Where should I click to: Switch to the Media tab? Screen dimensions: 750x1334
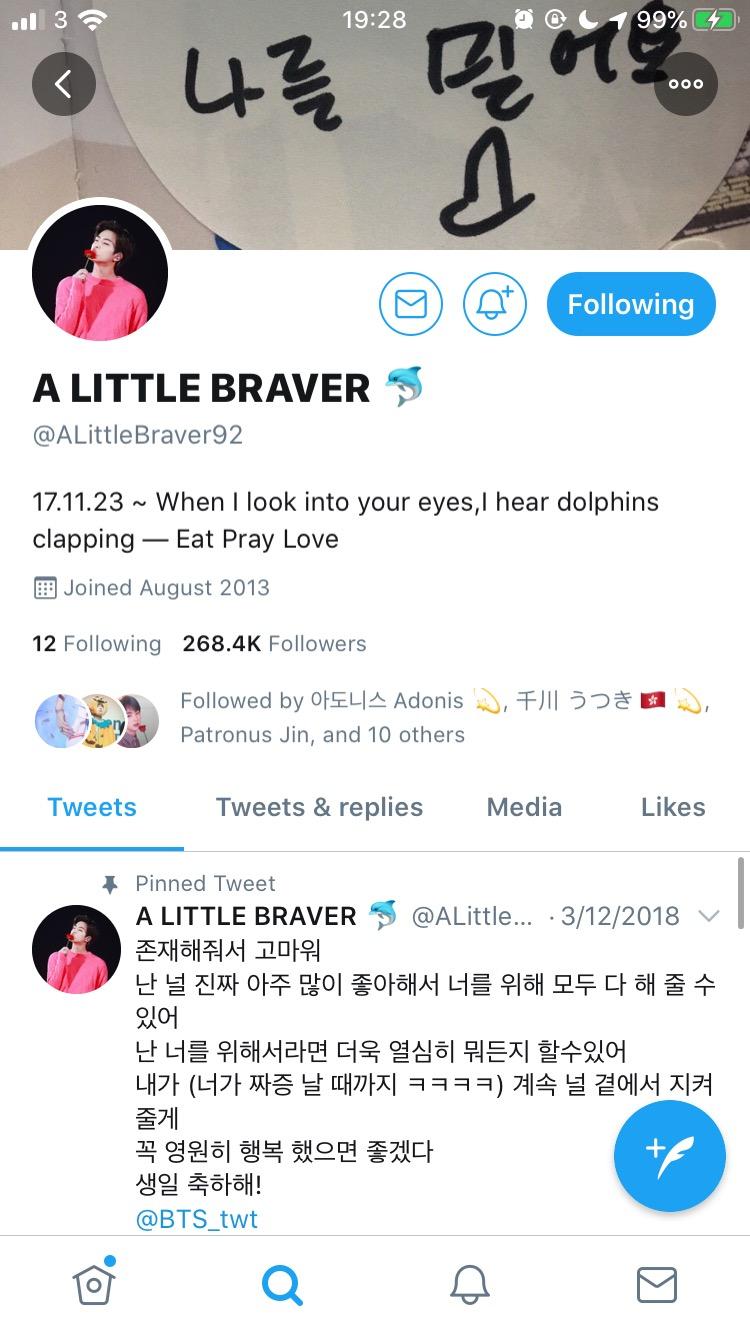pyautogui.click(x=524, y=807)
